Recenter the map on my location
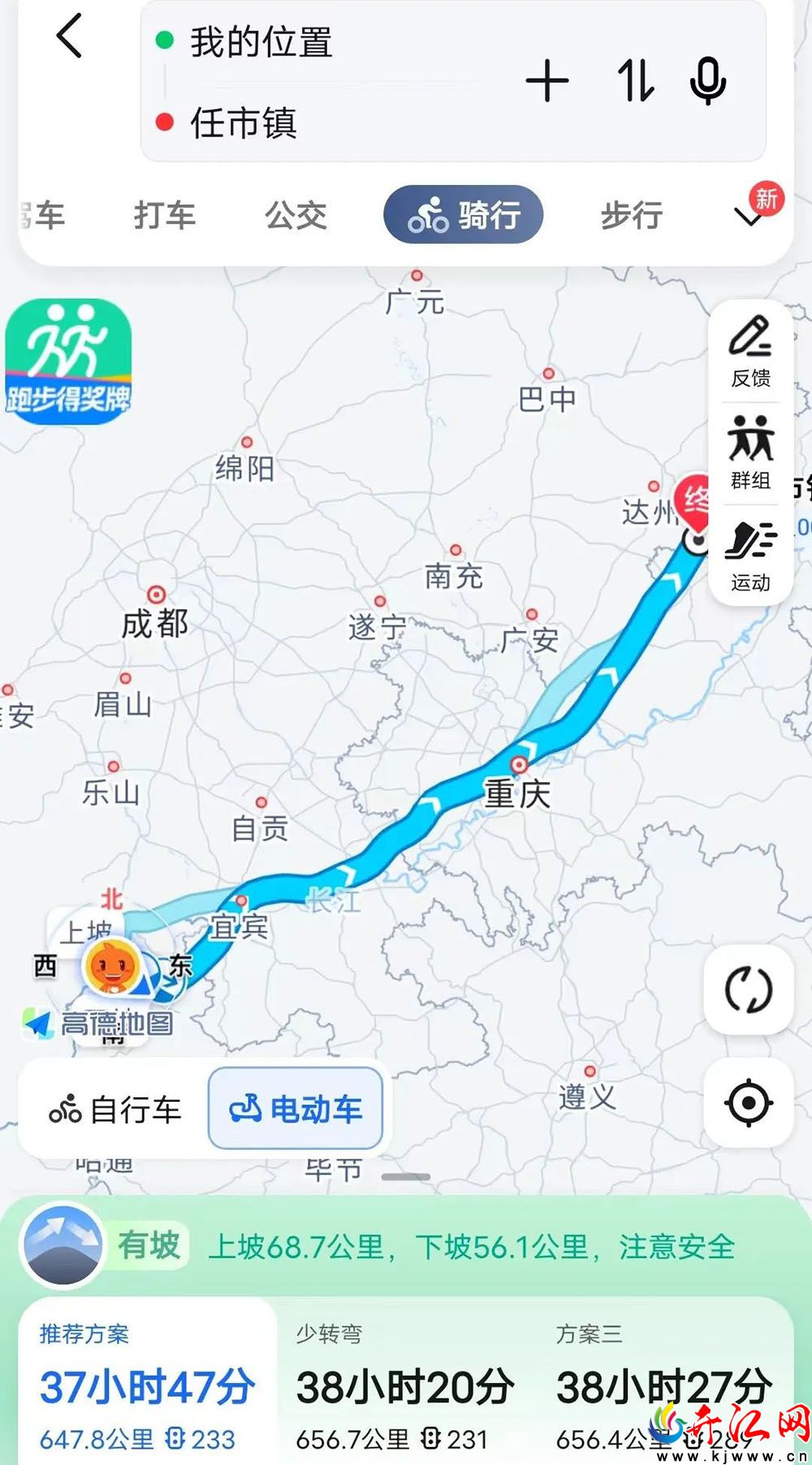The width and height of the screenshot is (812, 1465). click(x=748, y=1103)
